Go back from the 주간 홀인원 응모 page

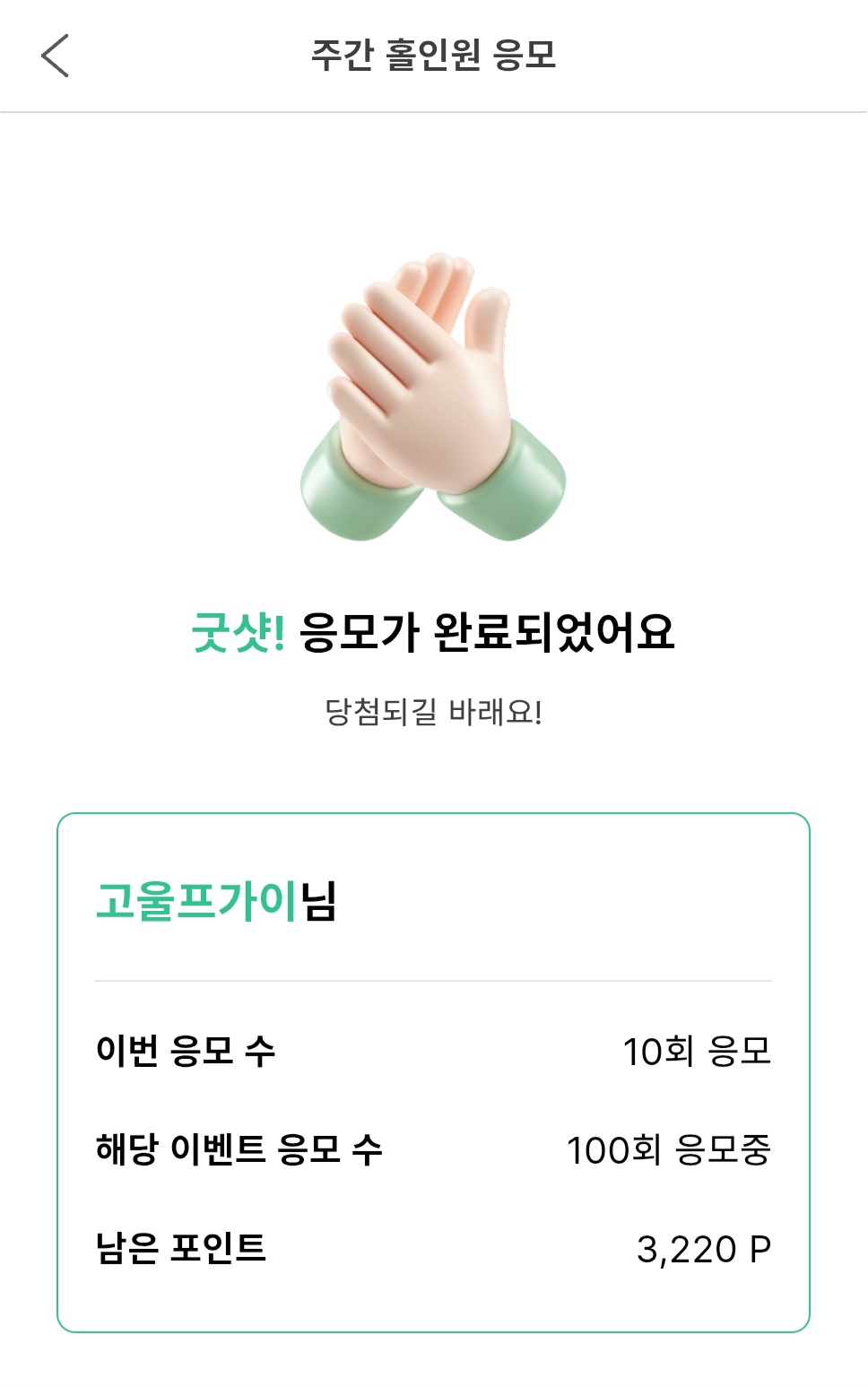tap(56, 56)
